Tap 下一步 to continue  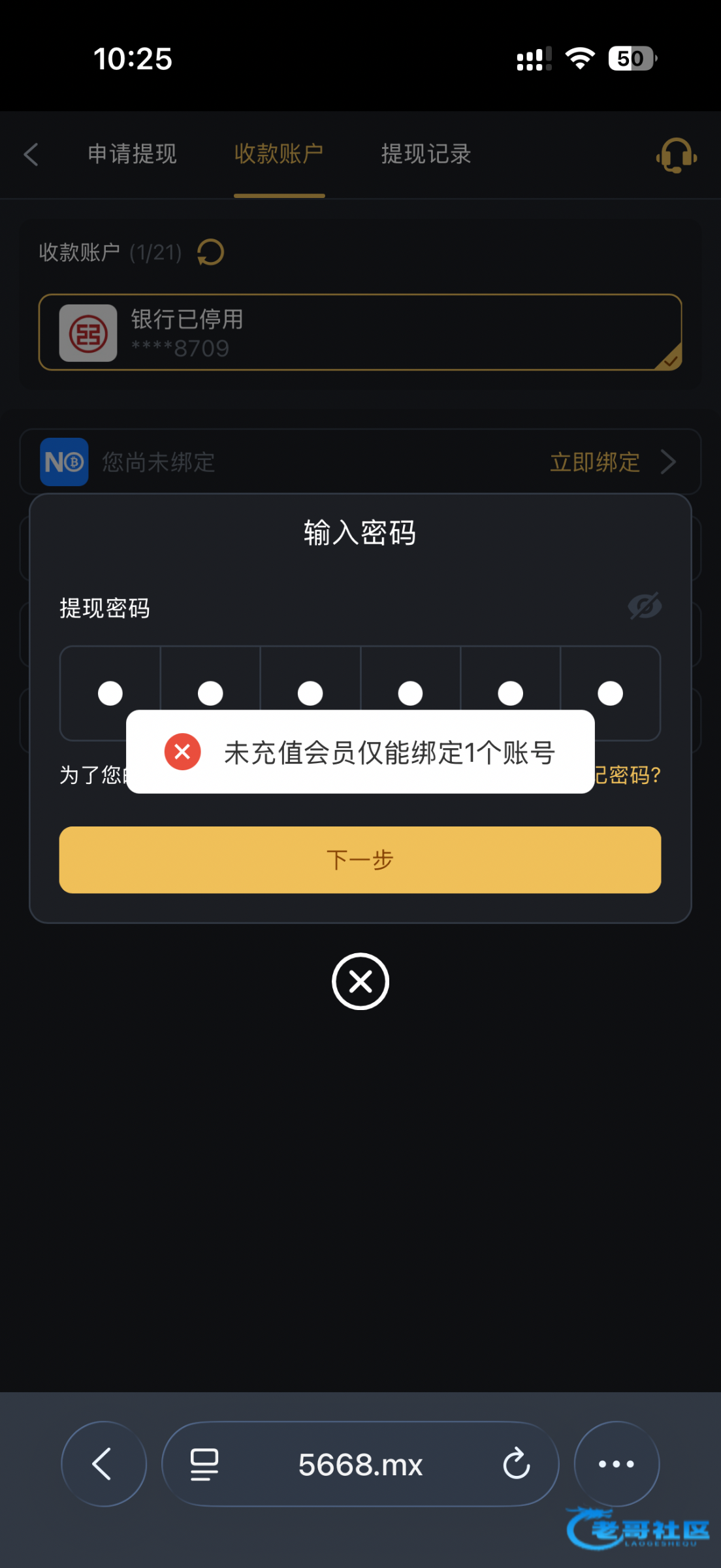[x=360, y=860]
